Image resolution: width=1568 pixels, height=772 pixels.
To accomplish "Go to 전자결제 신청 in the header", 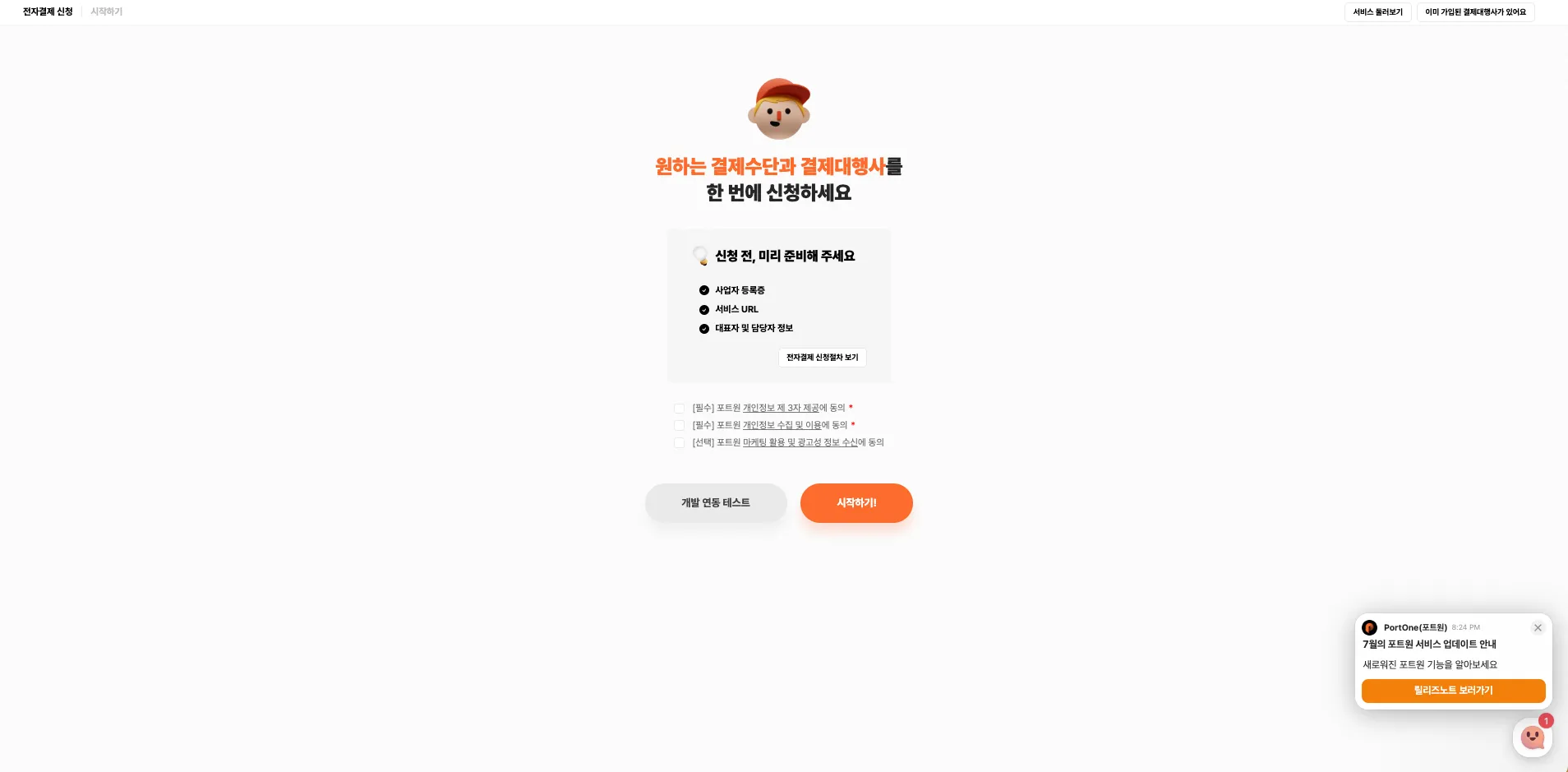I will point(48,12).
